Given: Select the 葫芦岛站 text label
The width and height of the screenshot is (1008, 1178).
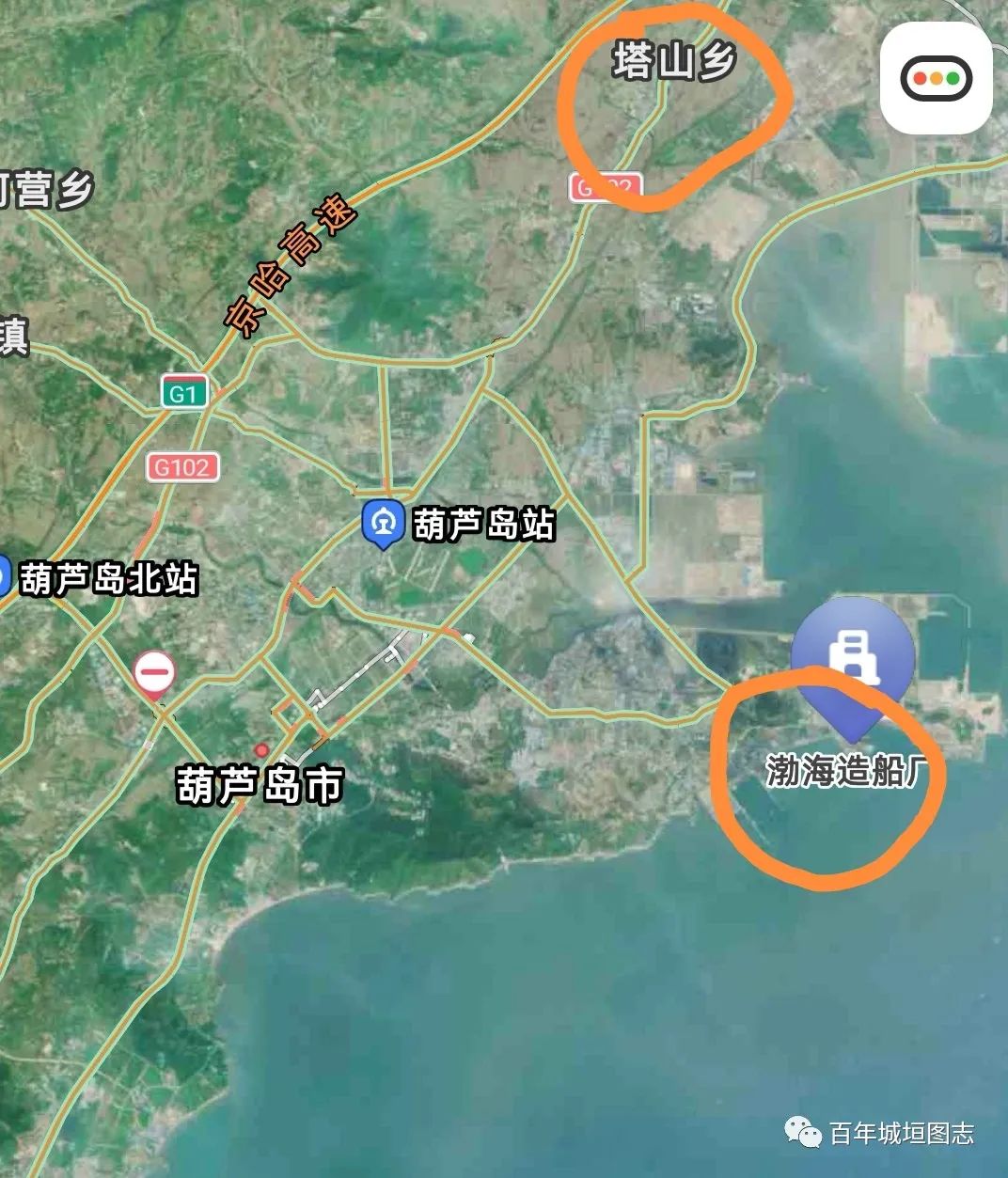Looking at the screenshot, I should (x=484, y=525).
